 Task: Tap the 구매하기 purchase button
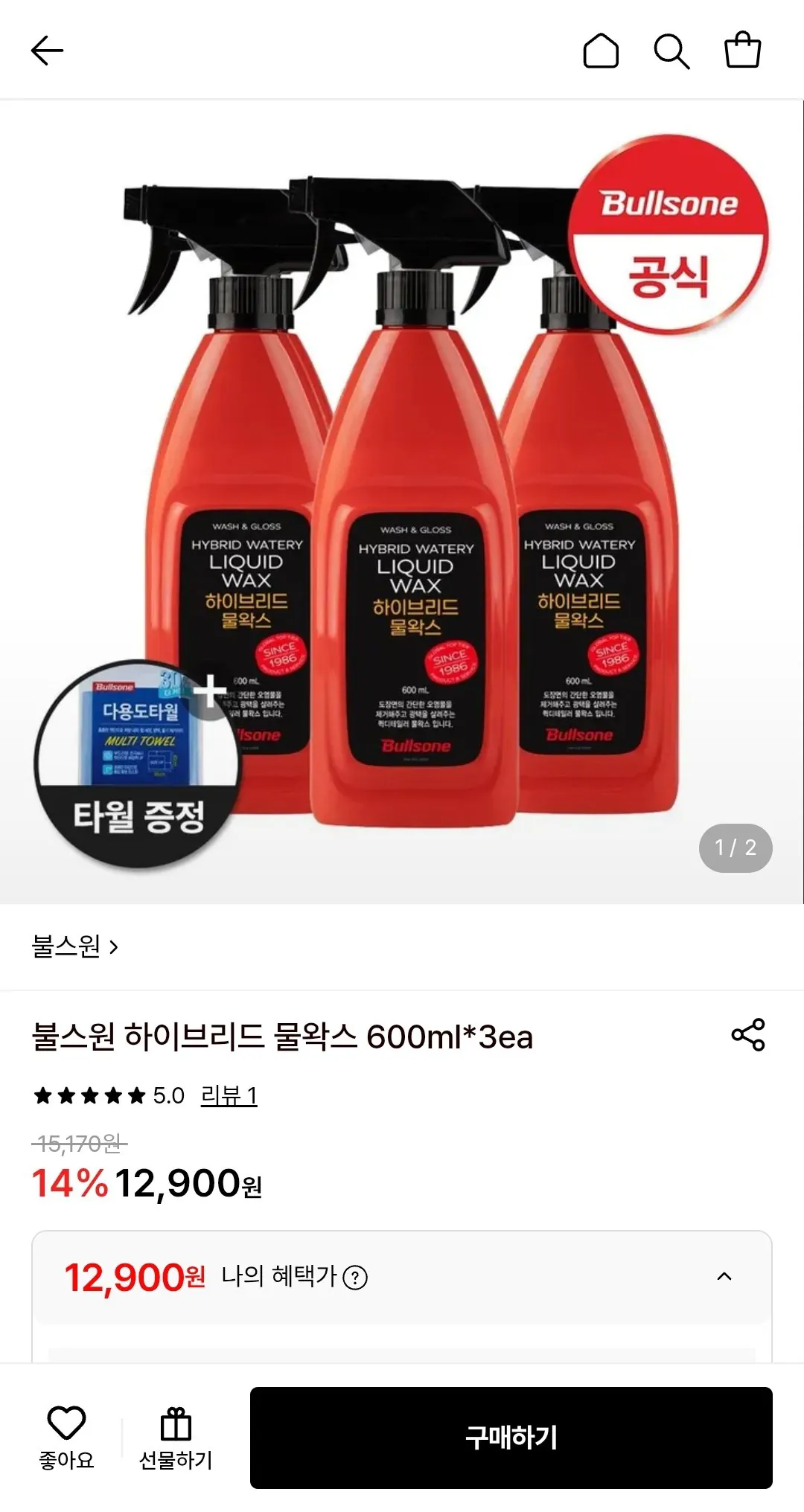(x=511, y=1438)
